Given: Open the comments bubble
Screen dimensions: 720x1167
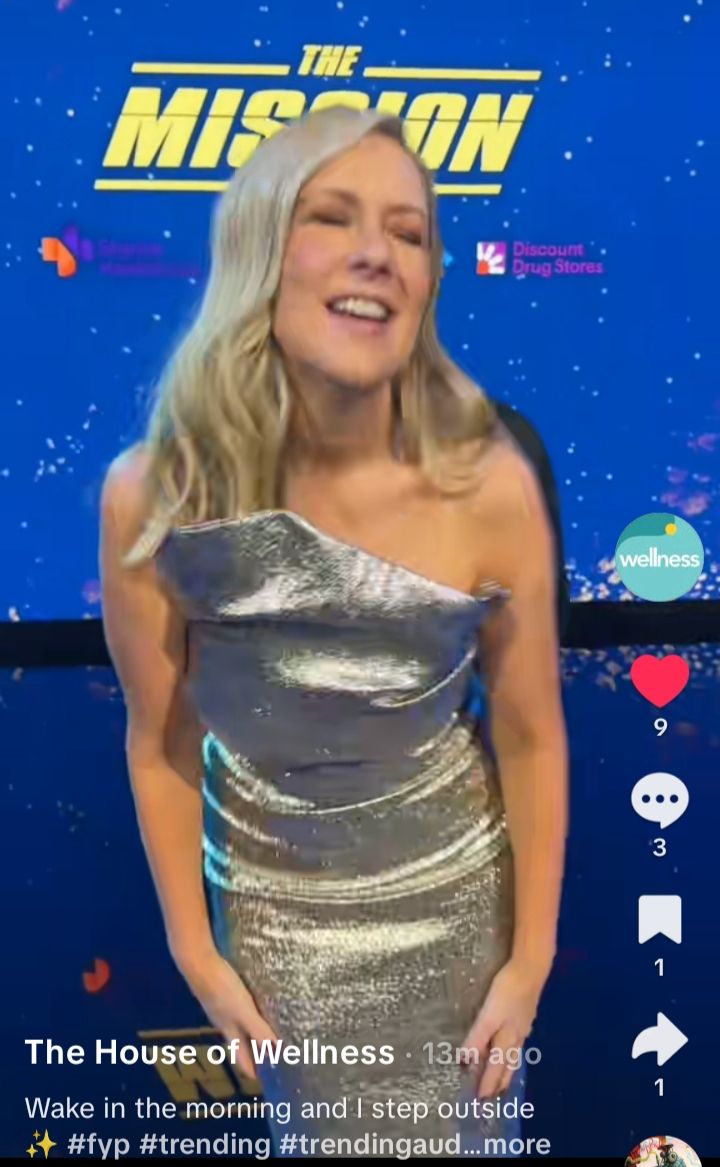Looking at the screenshot, I should [659, 801].
